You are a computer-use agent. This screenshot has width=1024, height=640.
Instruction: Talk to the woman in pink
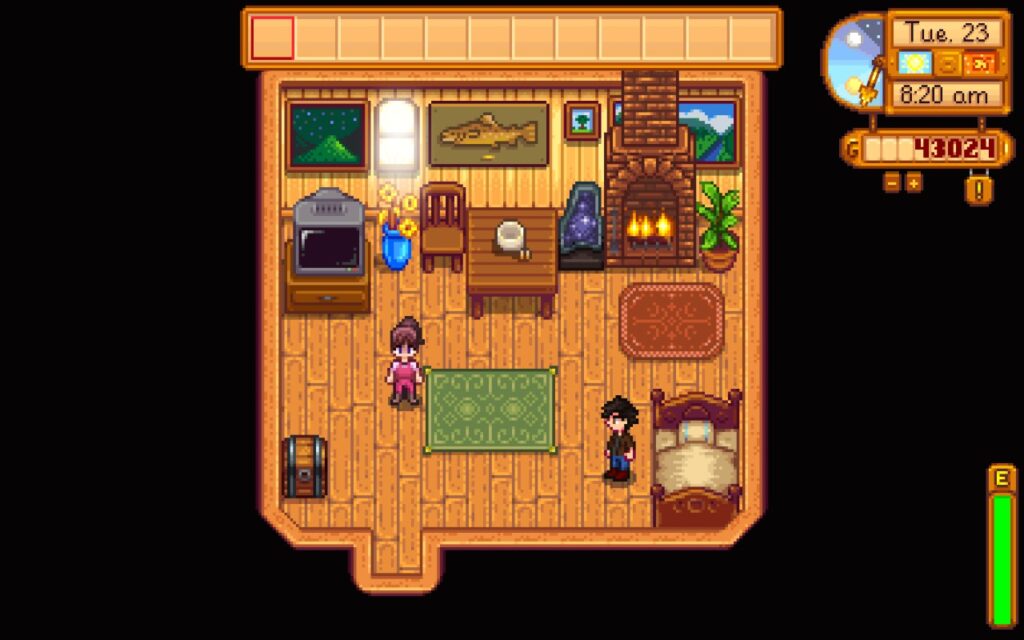405,362
